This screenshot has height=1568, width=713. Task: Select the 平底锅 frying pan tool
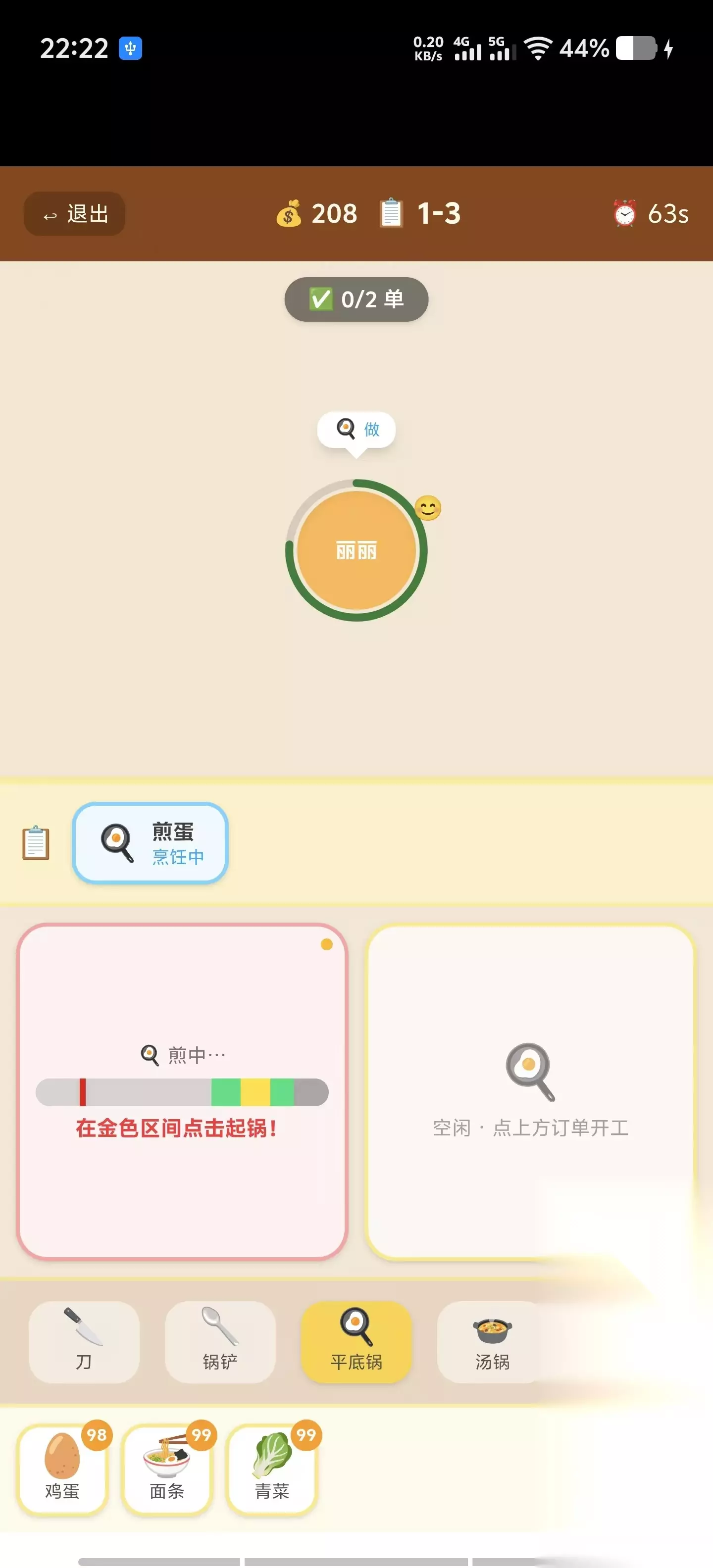356,1342
